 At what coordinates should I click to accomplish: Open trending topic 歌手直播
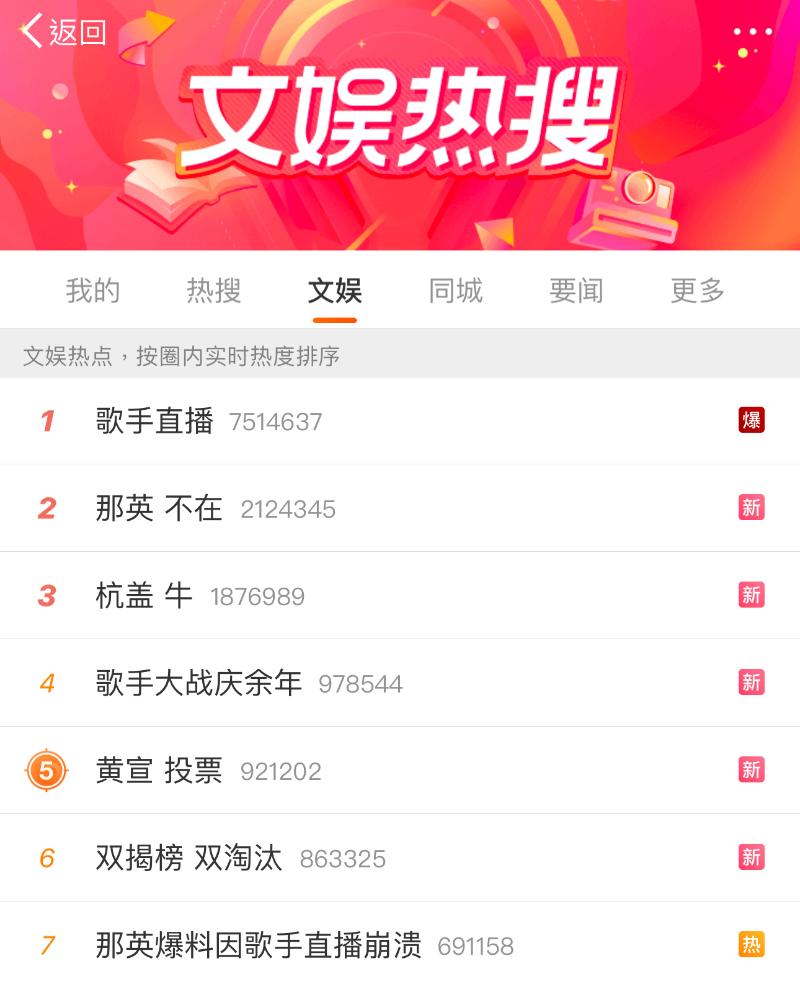click(155, 421)
